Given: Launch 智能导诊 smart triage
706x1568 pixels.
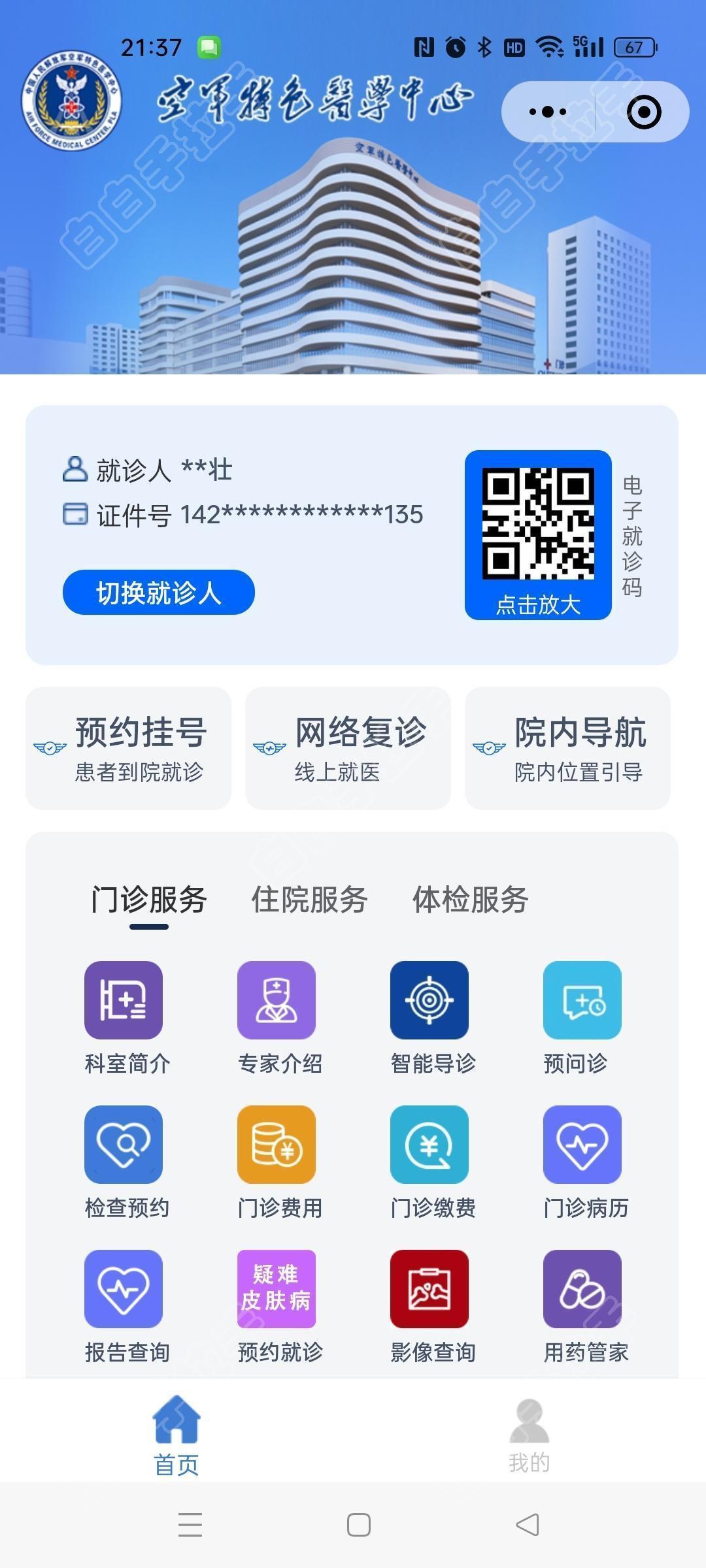Looking at the screenshot, I should point(430,1016).
